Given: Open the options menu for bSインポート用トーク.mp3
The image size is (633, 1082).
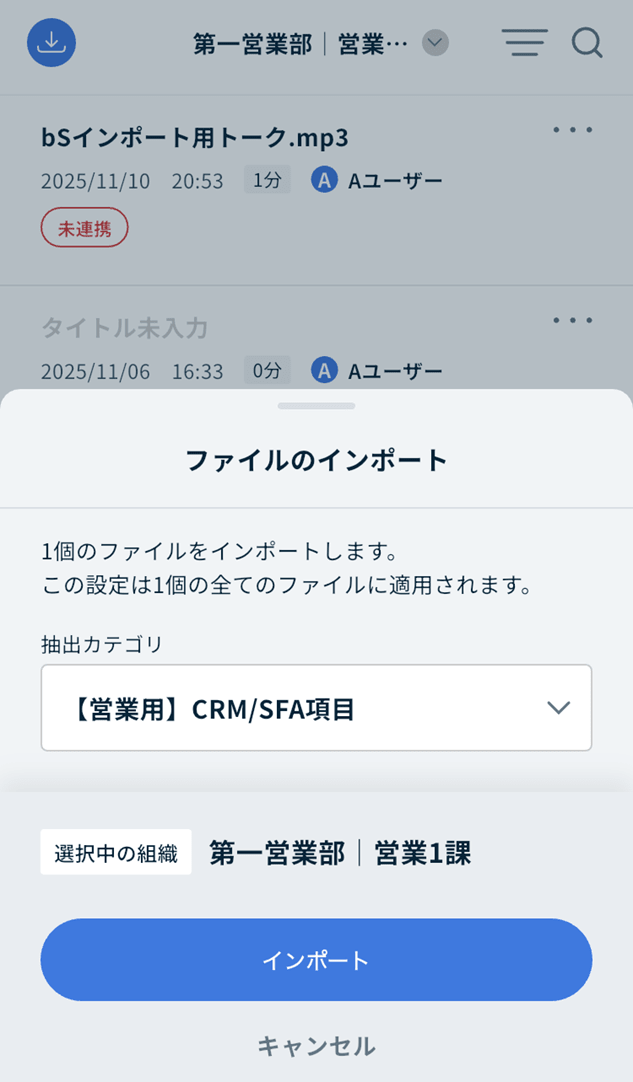Looking at the screenshot, I should click(573, 130).
